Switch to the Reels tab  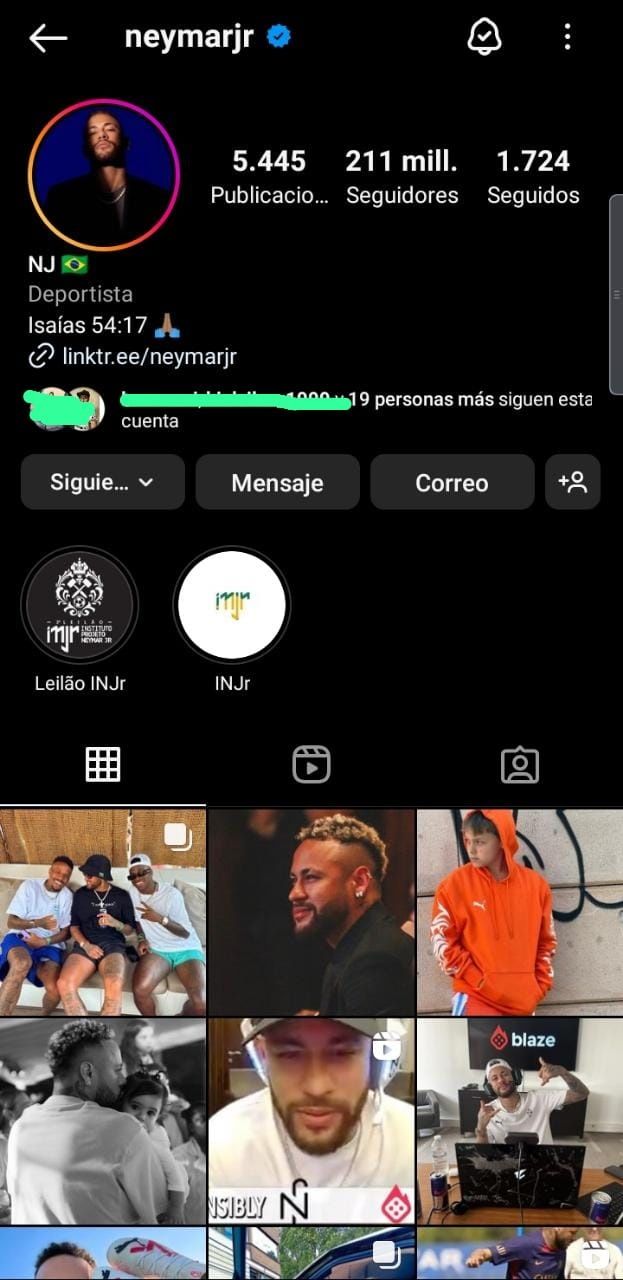click(x=311, y=765)
